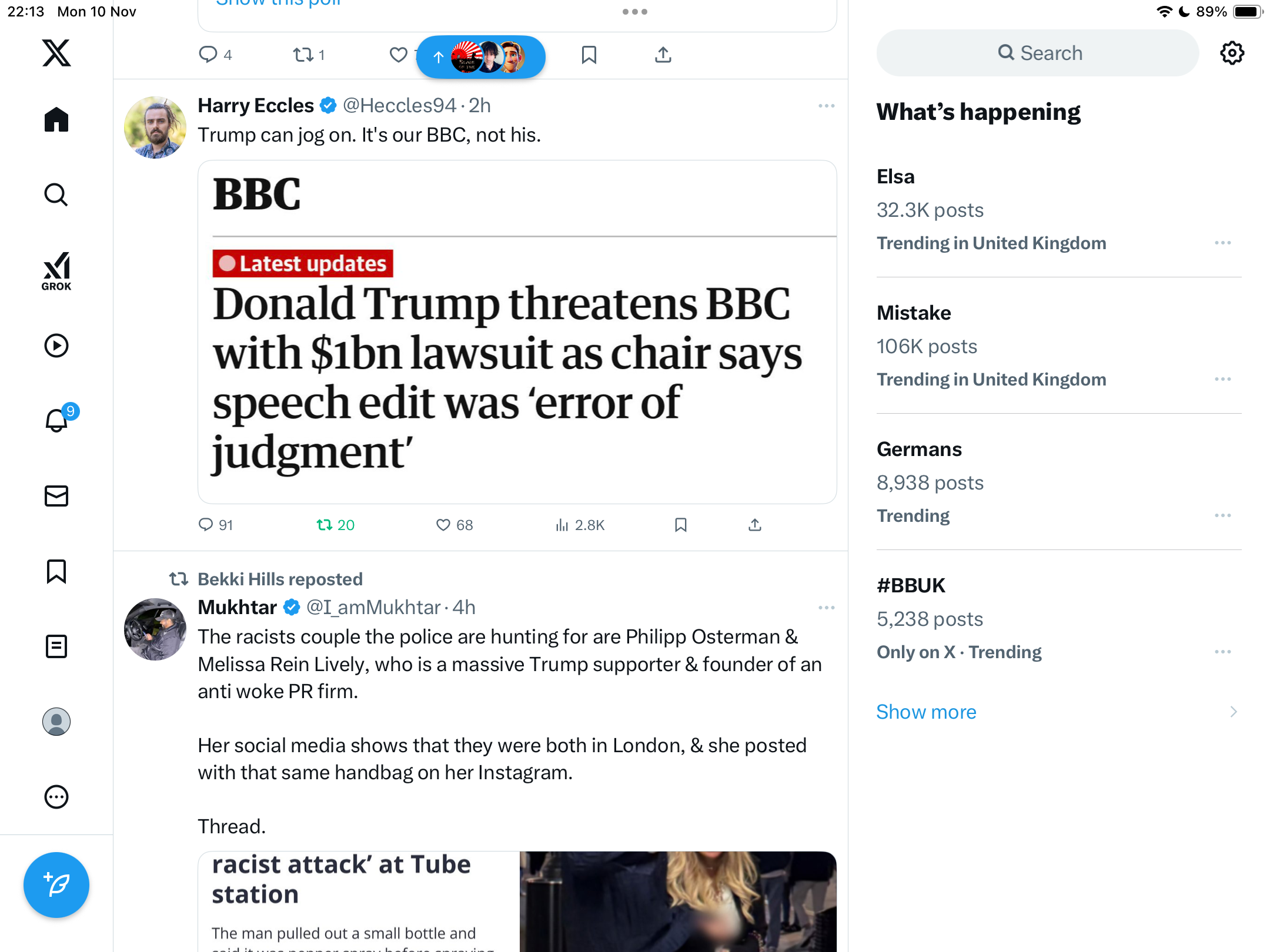Share Harry Eccles' post
1270x952 pixels.
coord(755,525)
